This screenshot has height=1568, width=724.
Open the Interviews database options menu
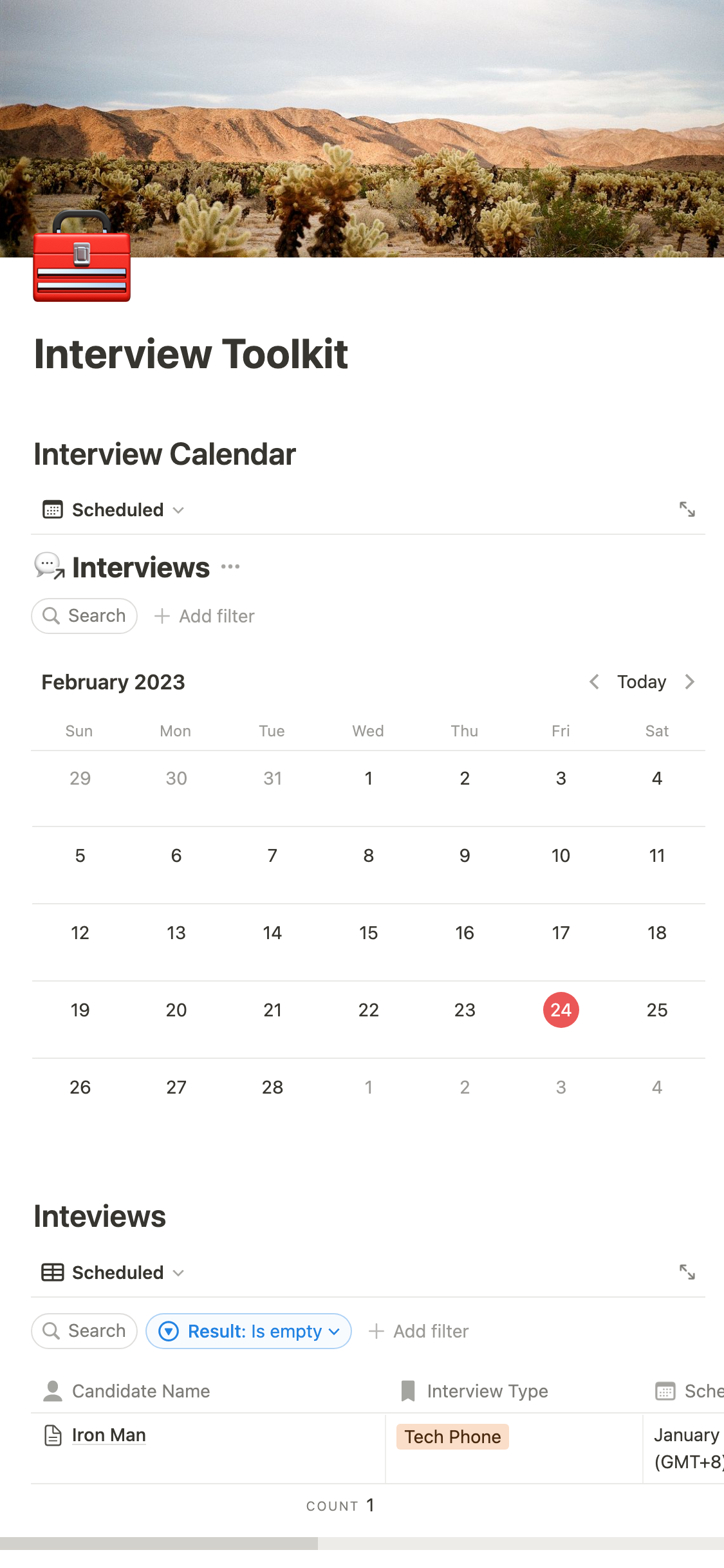pyautogui.click(x=230, y=567)
